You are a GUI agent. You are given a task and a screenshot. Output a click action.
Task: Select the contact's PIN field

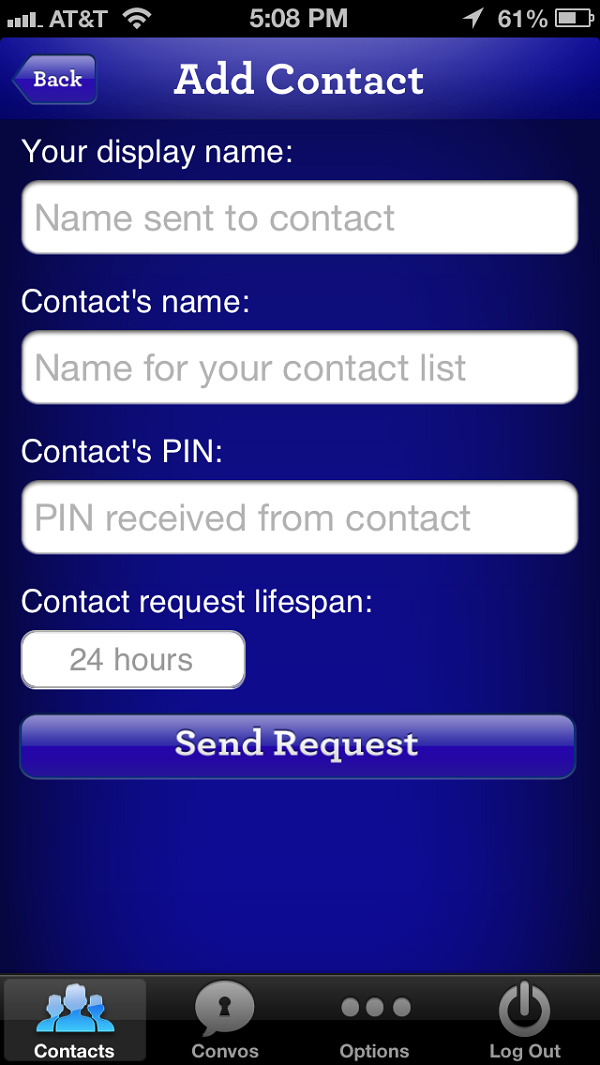tap(299, 517)
